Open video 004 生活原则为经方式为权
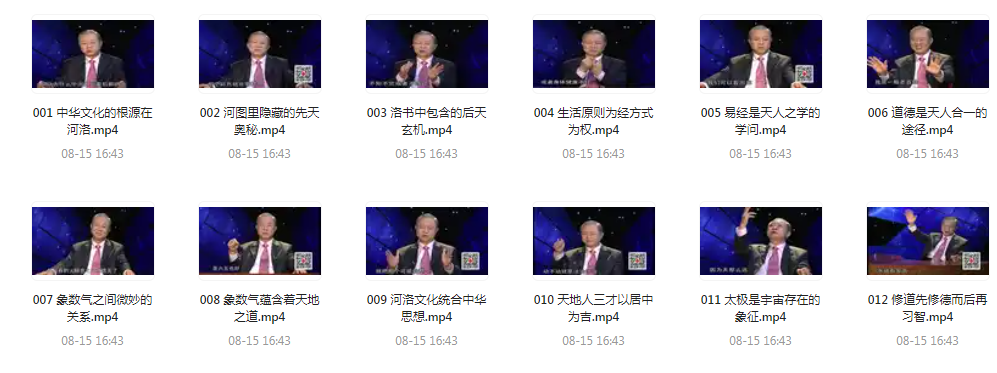Screen dimensions: 997x373 pos(594,54)
